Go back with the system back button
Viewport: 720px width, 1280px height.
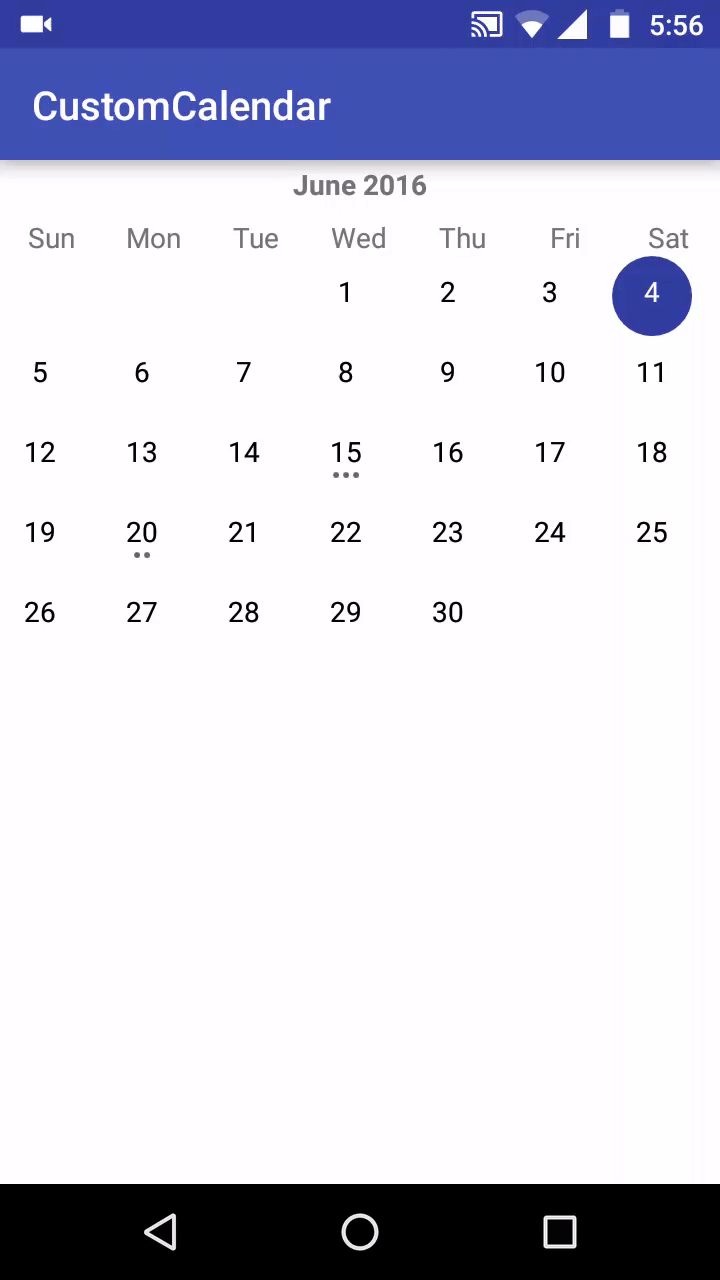tap(160, 1232)
